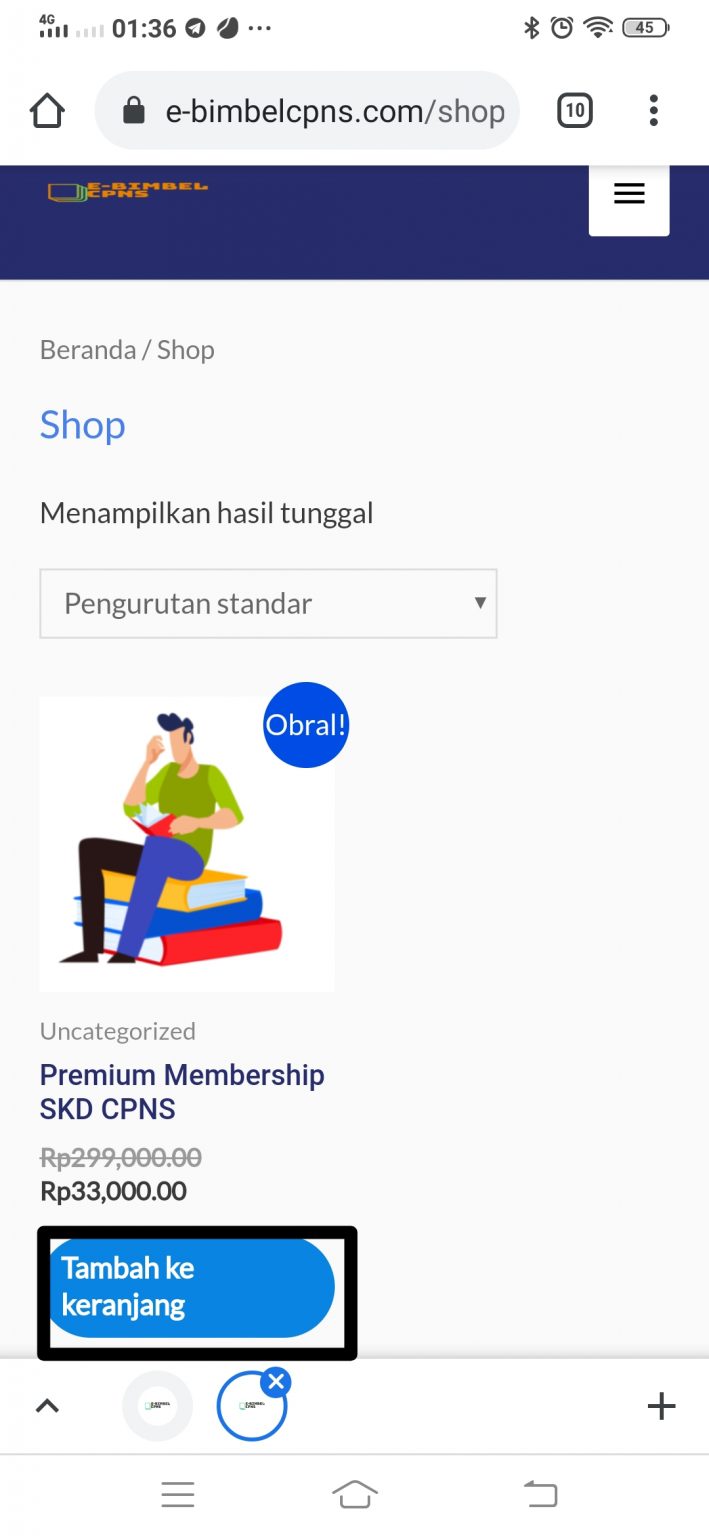The width and height of the screenshot is (709, 1536).
Task: Expand the Pengurutan standar sorting dropdown
Action: [268, 604]
